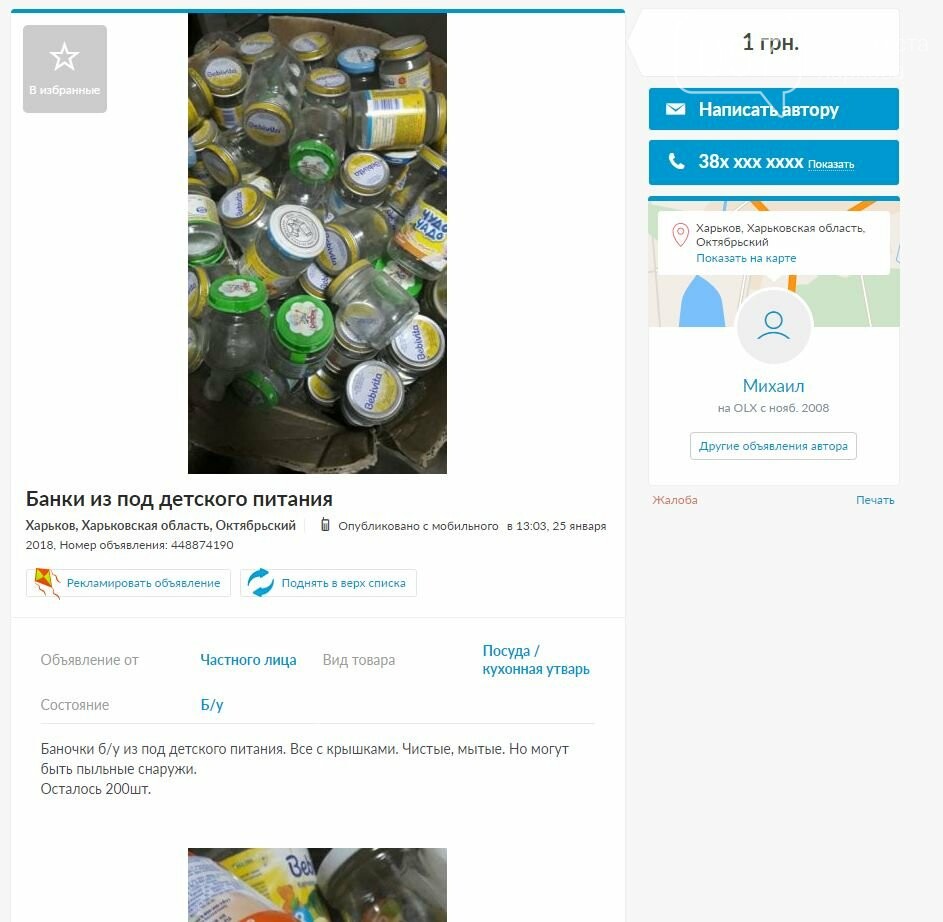
Task: Filter by Б/у condition link
Action: pyautogui.click(x=212, y=705)
